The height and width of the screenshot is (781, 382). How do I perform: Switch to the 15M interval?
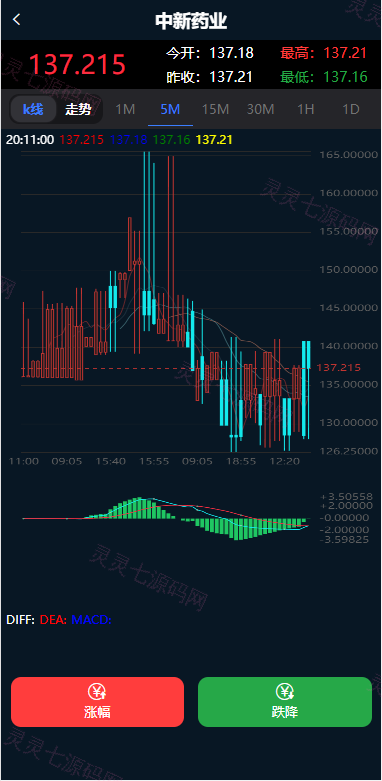pyautogui.click(x=215, y=109)
